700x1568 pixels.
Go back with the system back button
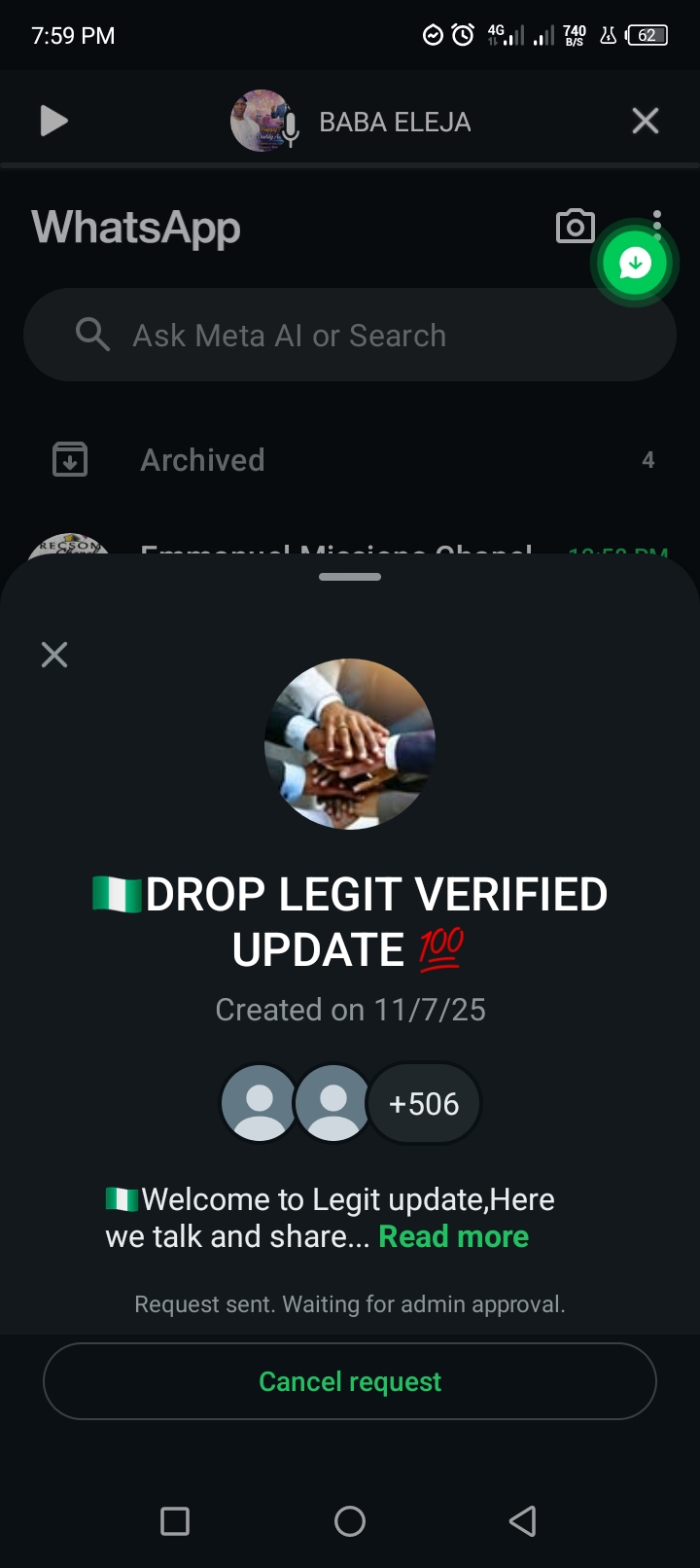[523, 1520]
